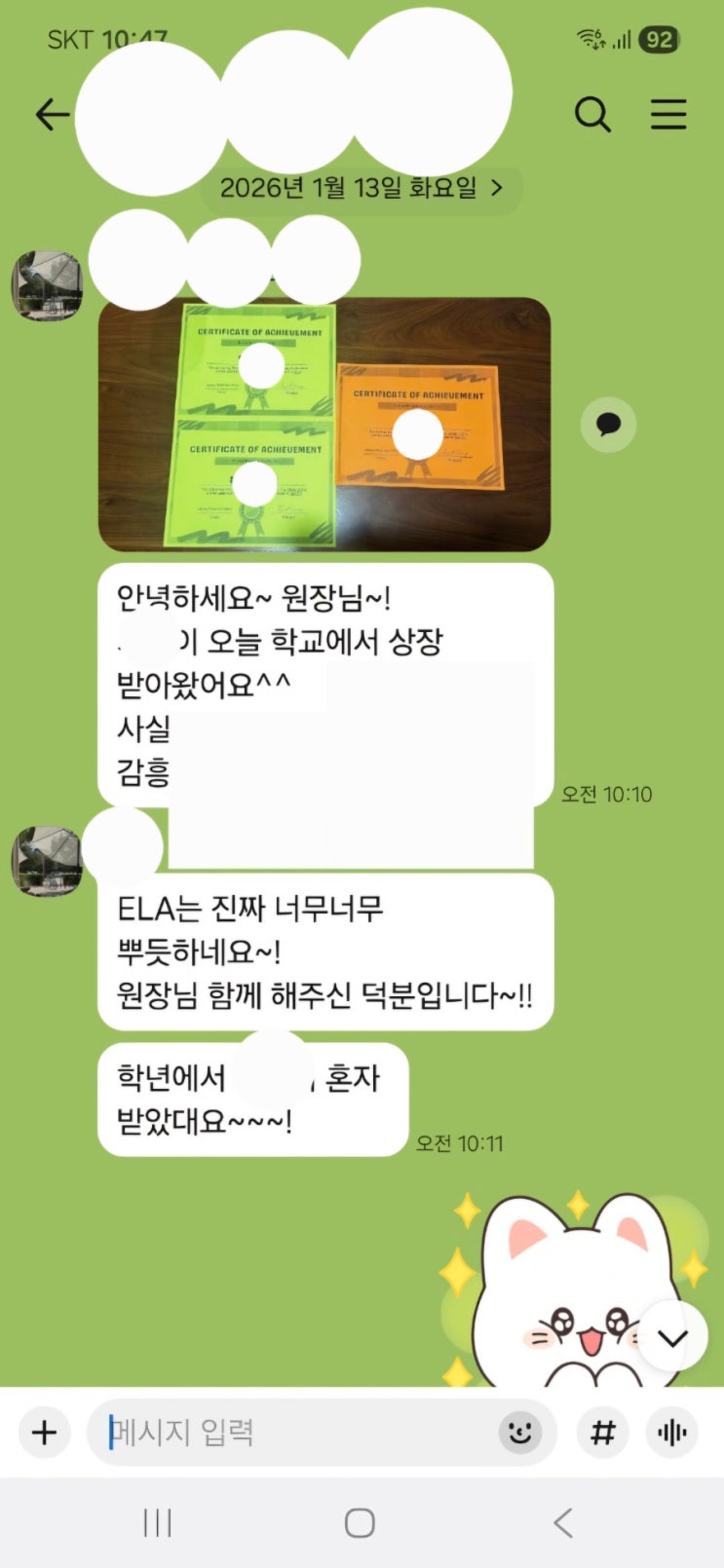
Task: Go back from this chat room
Action: click(52, 115)
